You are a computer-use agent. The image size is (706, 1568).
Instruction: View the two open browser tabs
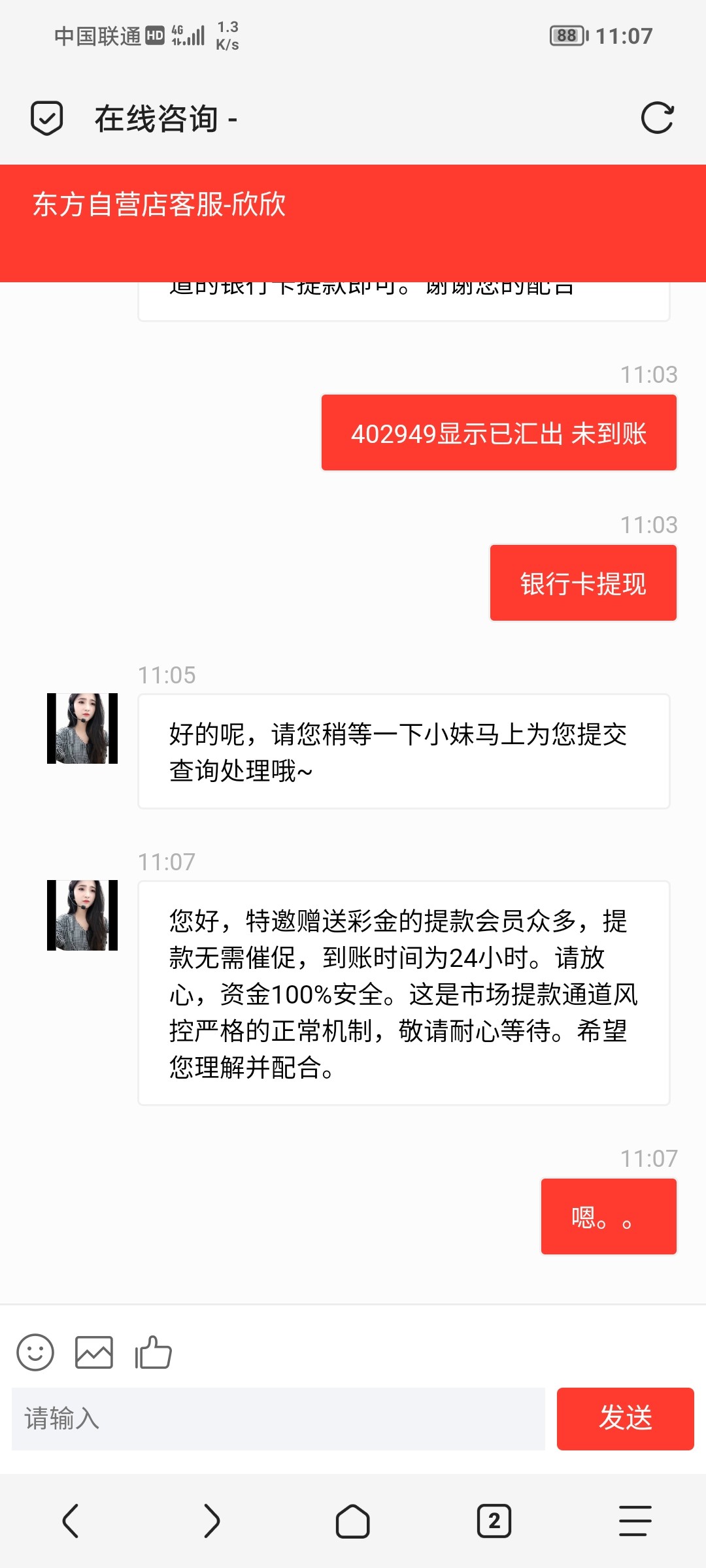click(x=494, y=1521)
